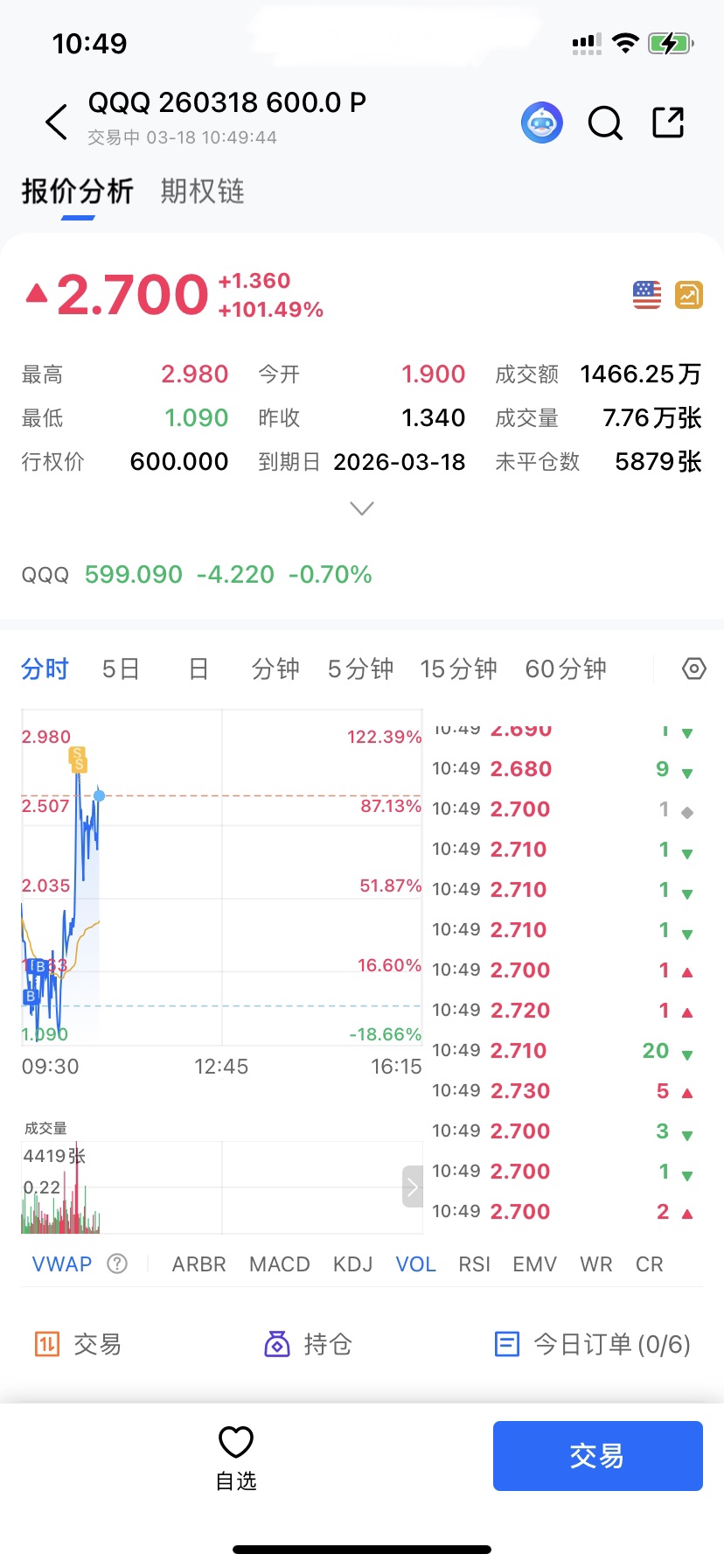Screen dimensions: 724x1568
Task: Collapse the tick list side arrow
Action: 413,1186
